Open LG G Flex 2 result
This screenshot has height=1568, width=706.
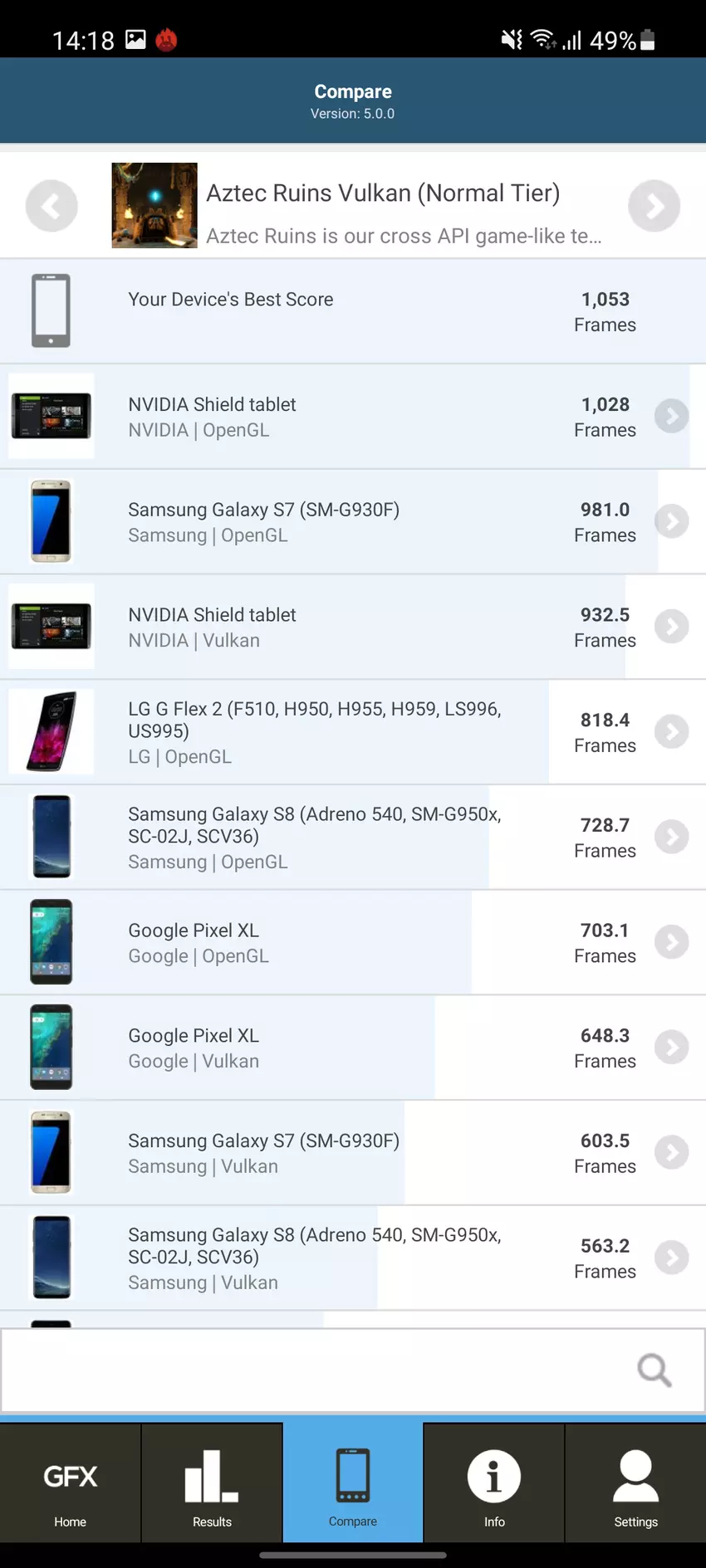tap(670, 732)
